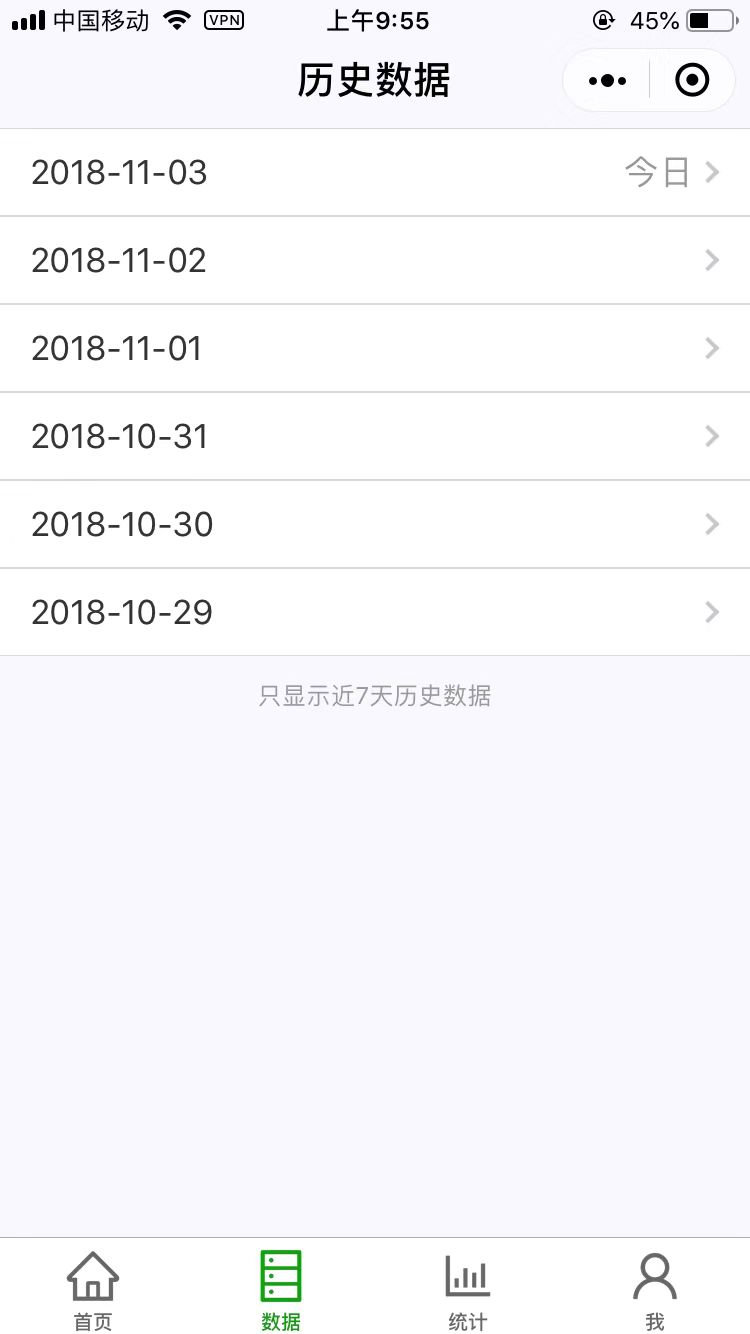This screenshot has height=1334, width=750.
Task: Select the 数据 tab
Action: pos(281,1290)
